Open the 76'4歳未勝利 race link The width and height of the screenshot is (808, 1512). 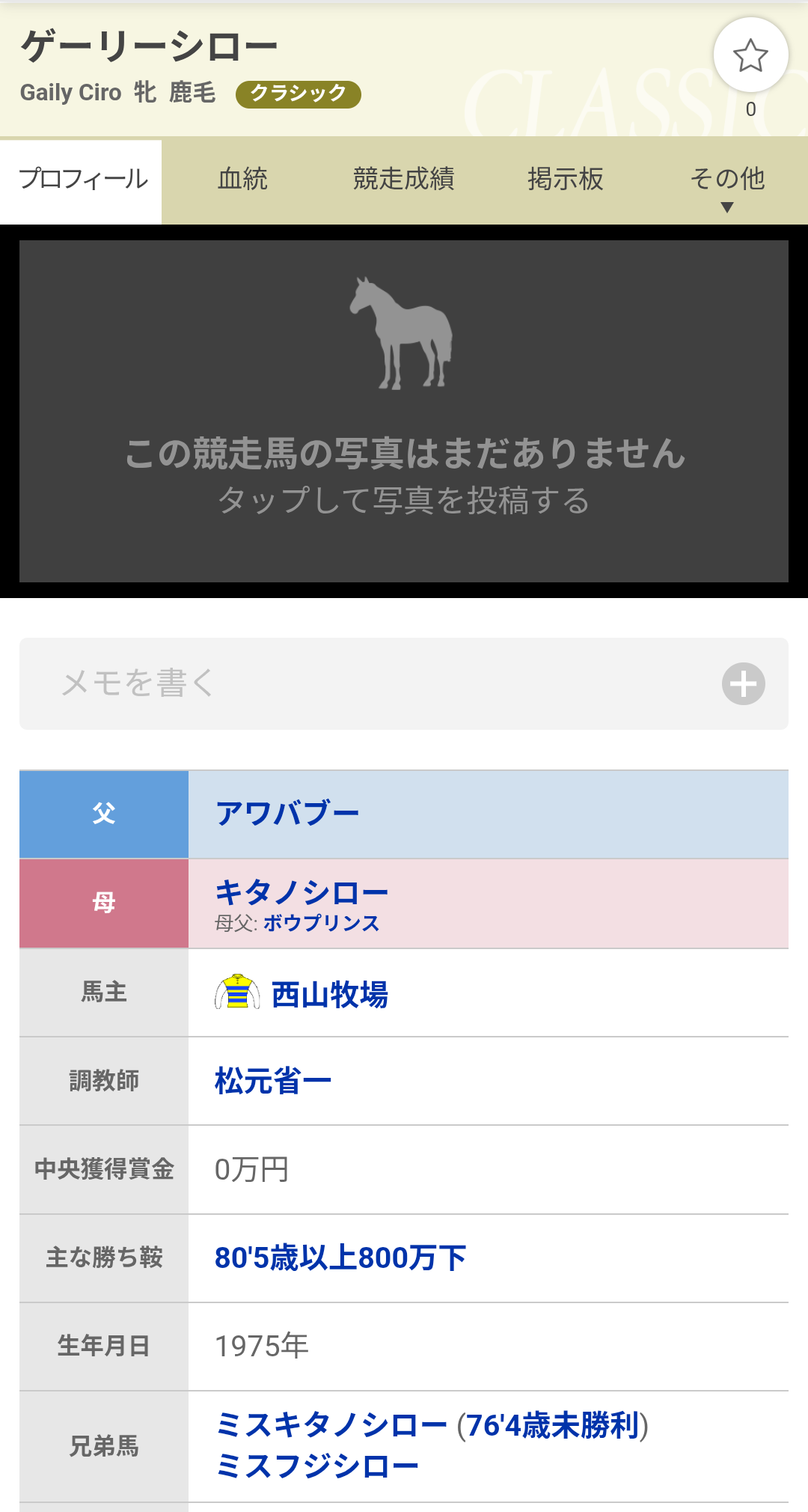pyautogui.click(x=552, y=1425)
